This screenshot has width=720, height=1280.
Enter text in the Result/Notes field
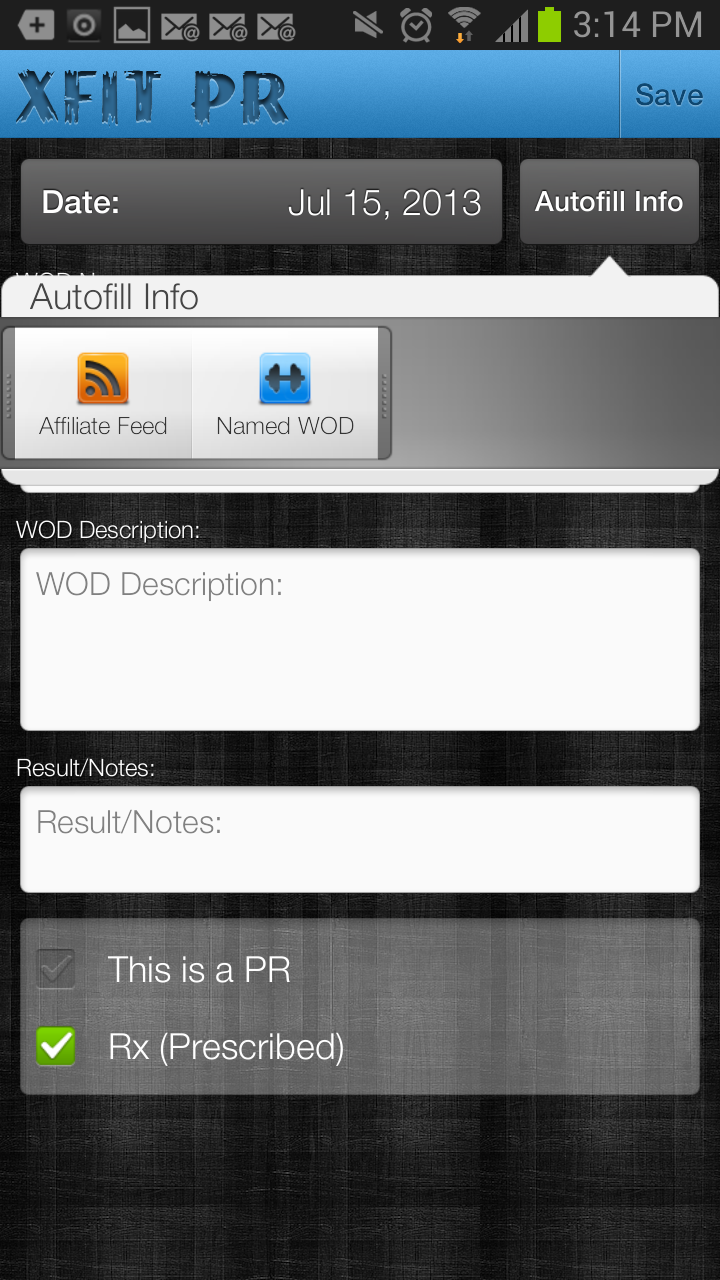tap(359, 839)
